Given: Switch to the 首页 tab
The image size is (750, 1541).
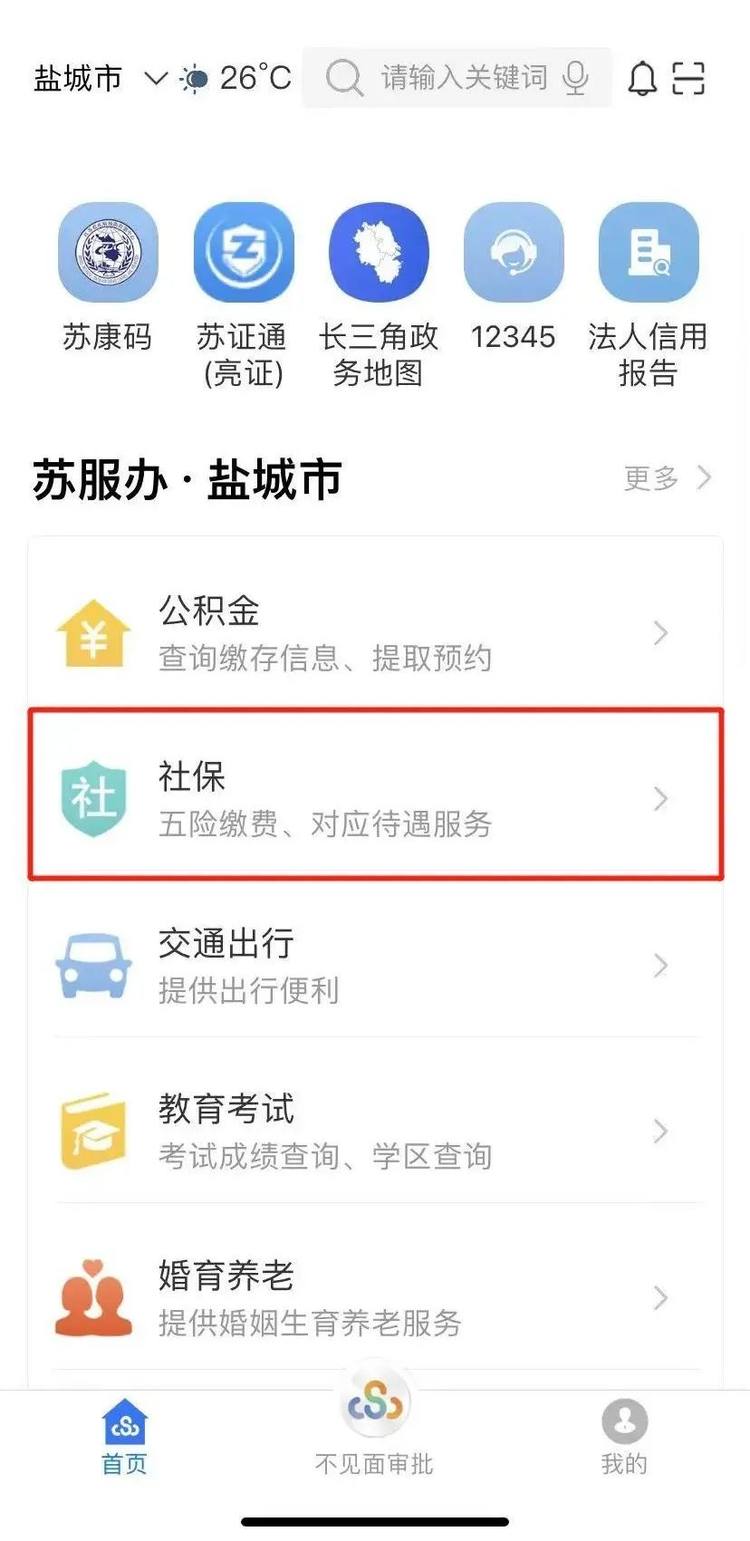Looking at the screenshot, I should (x=125, y=1438).
